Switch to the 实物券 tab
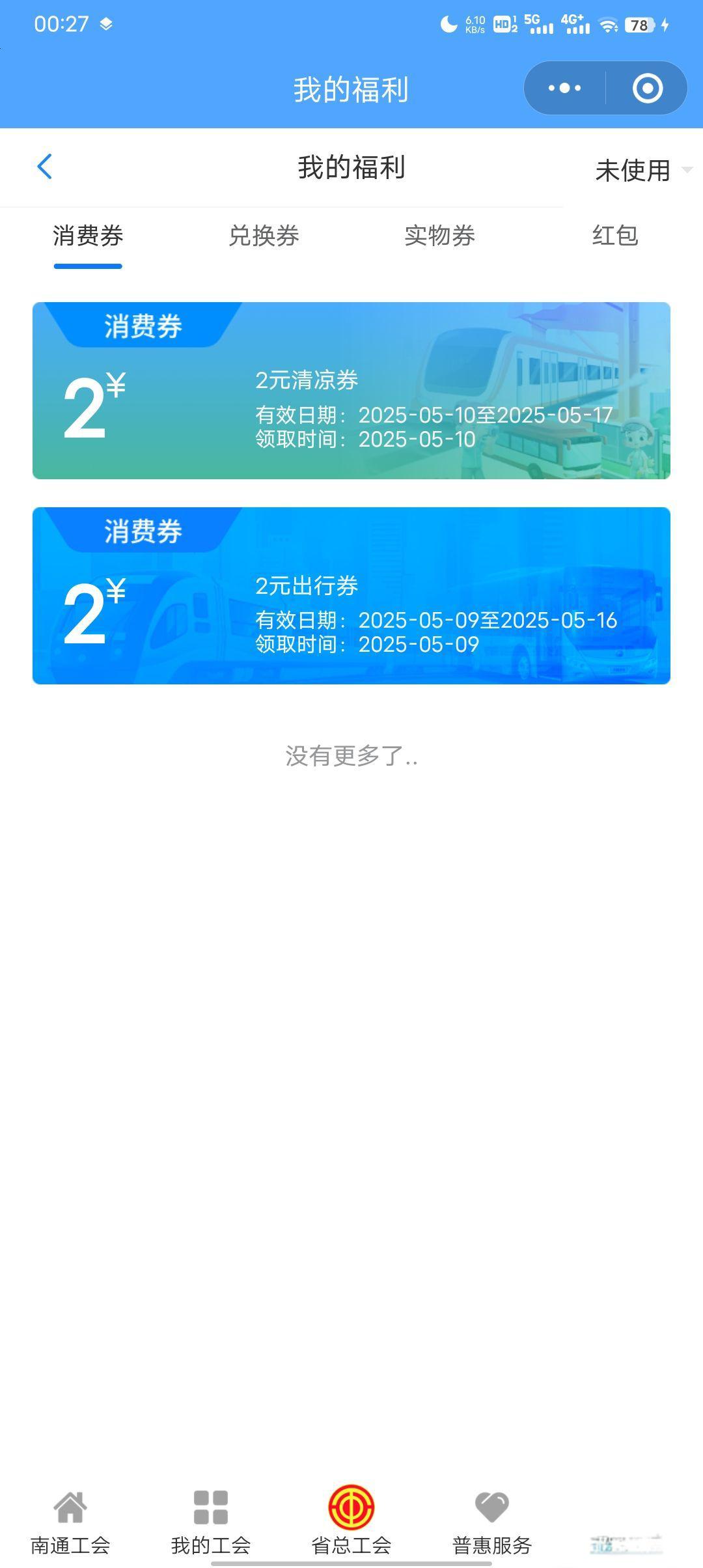The width and height of the screenshot is (703, 1568). point(439,236)
